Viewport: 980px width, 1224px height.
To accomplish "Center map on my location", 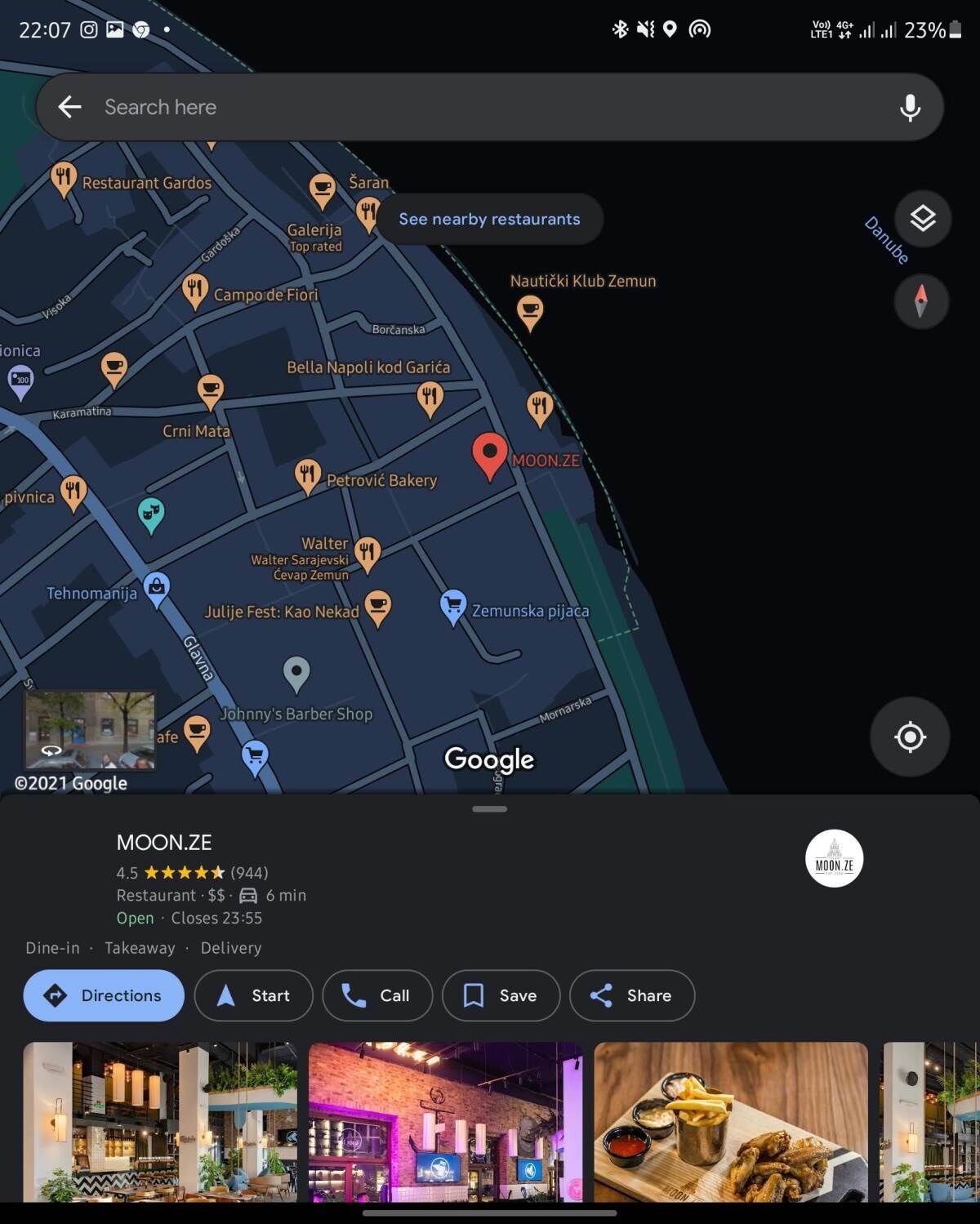I will click(909, 737).
